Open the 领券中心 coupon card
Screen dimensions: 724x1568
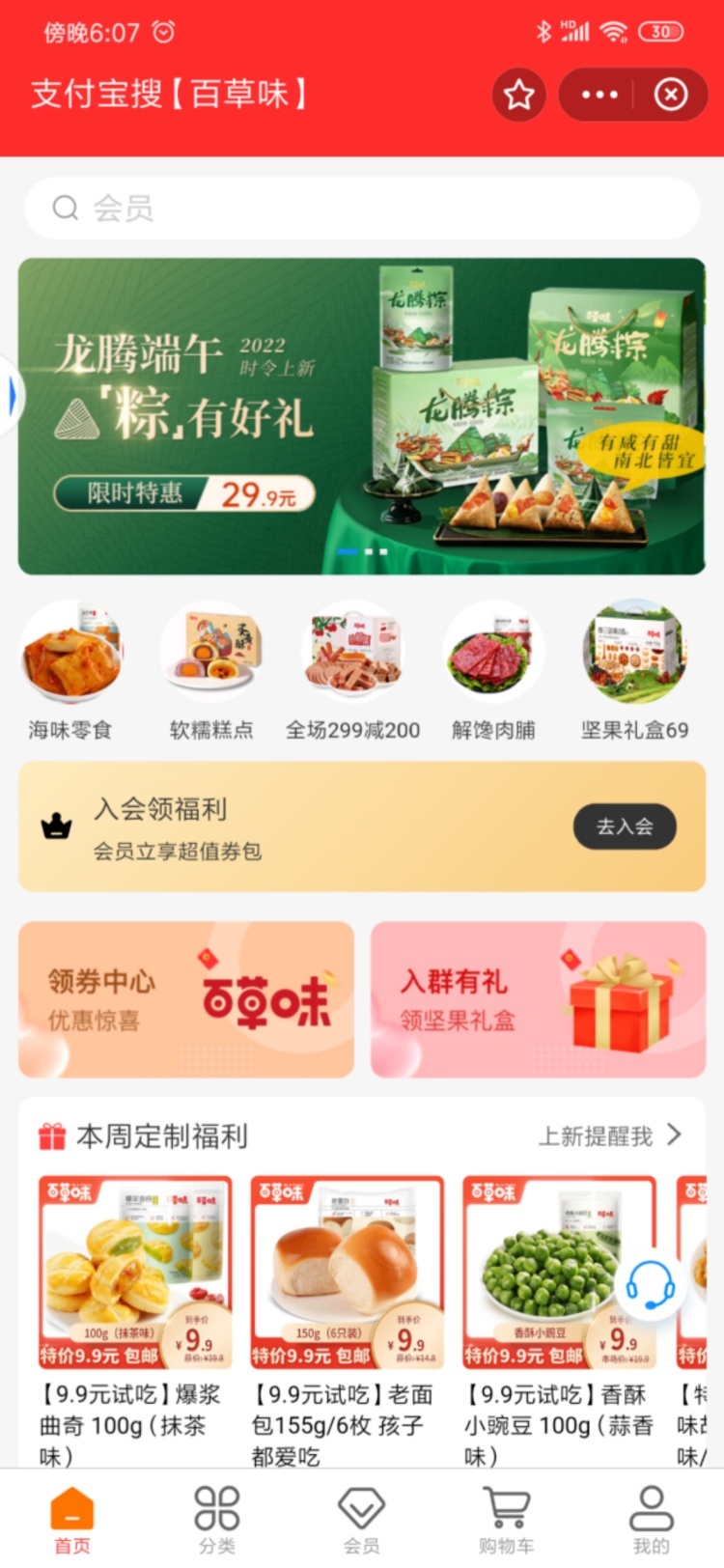click(x=186, y=999)
